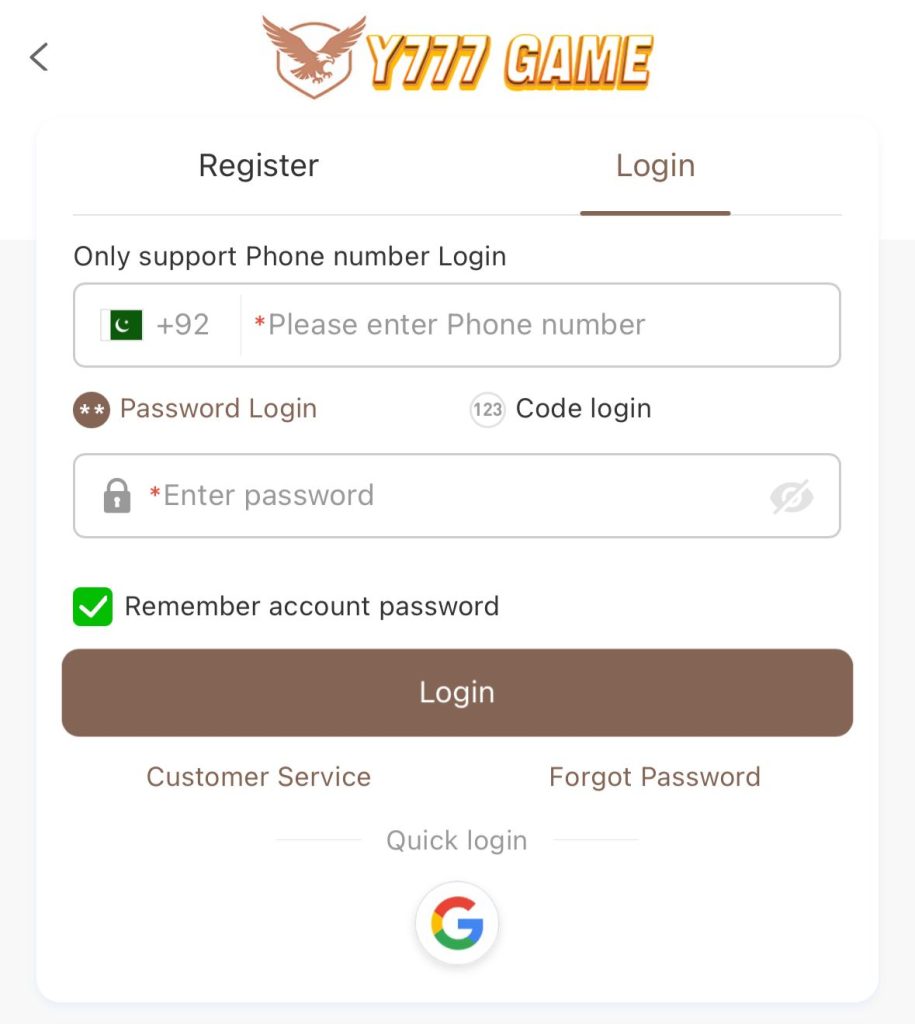Sign in quickly with Google
The width and height of the screenshot is (915, 1024).
coord(457,924)
